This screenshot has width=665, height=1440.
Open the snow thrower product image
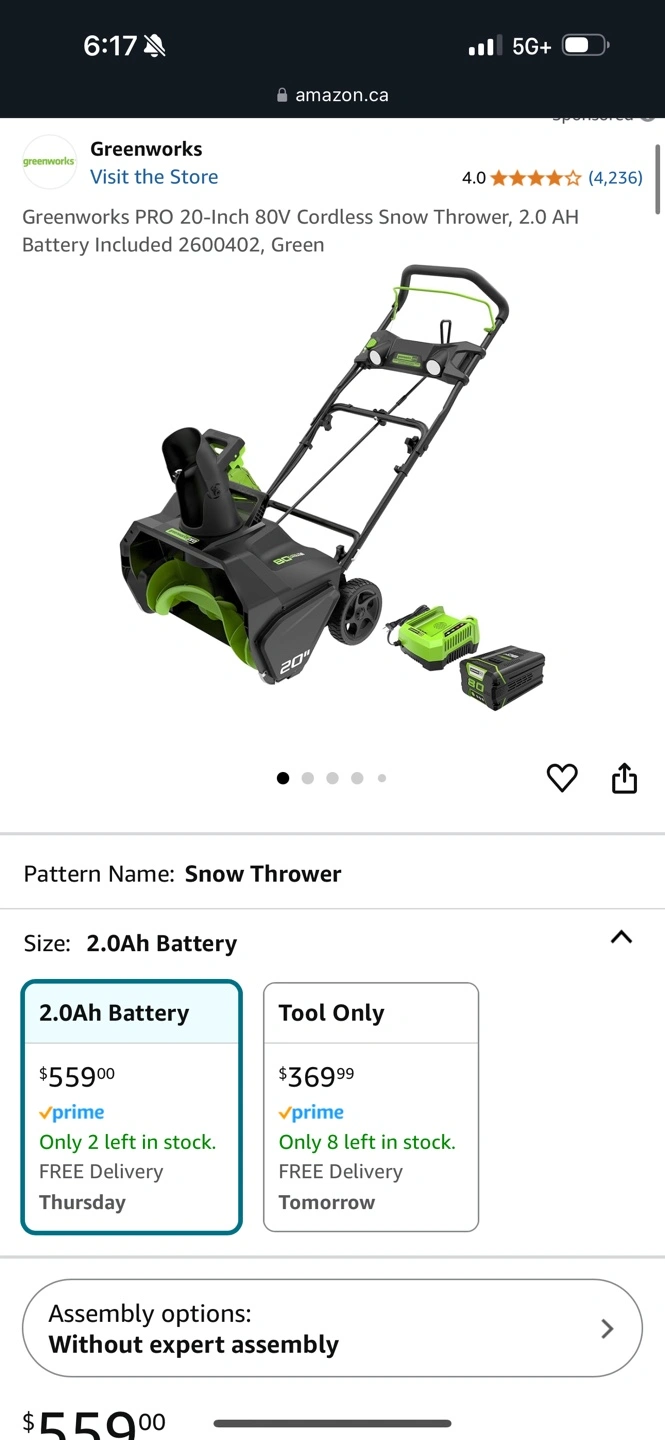[332, 490]
